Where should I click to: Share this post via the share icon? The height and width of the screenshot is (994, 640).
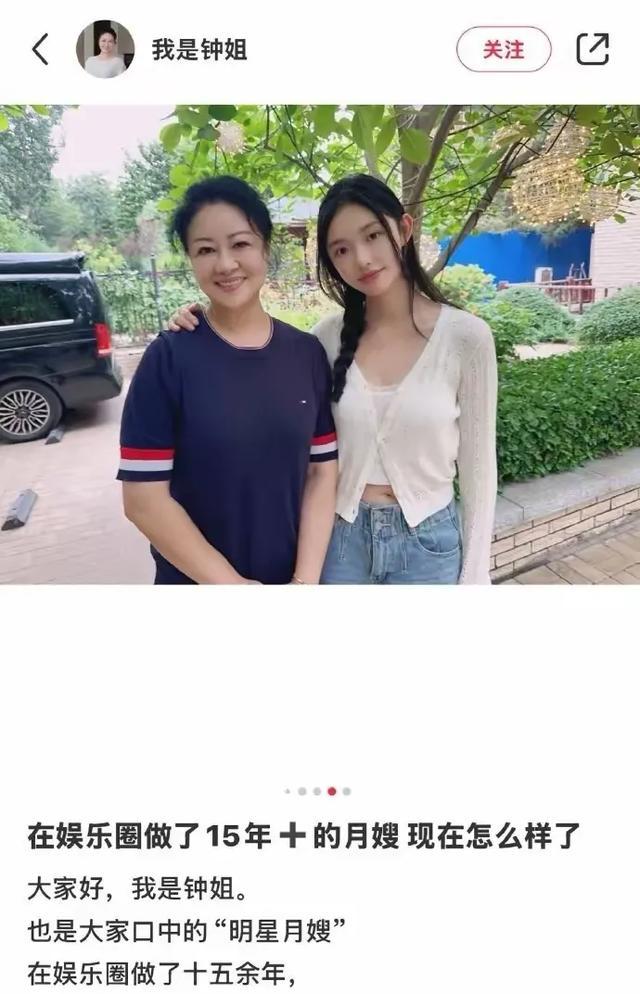point(592,49)
